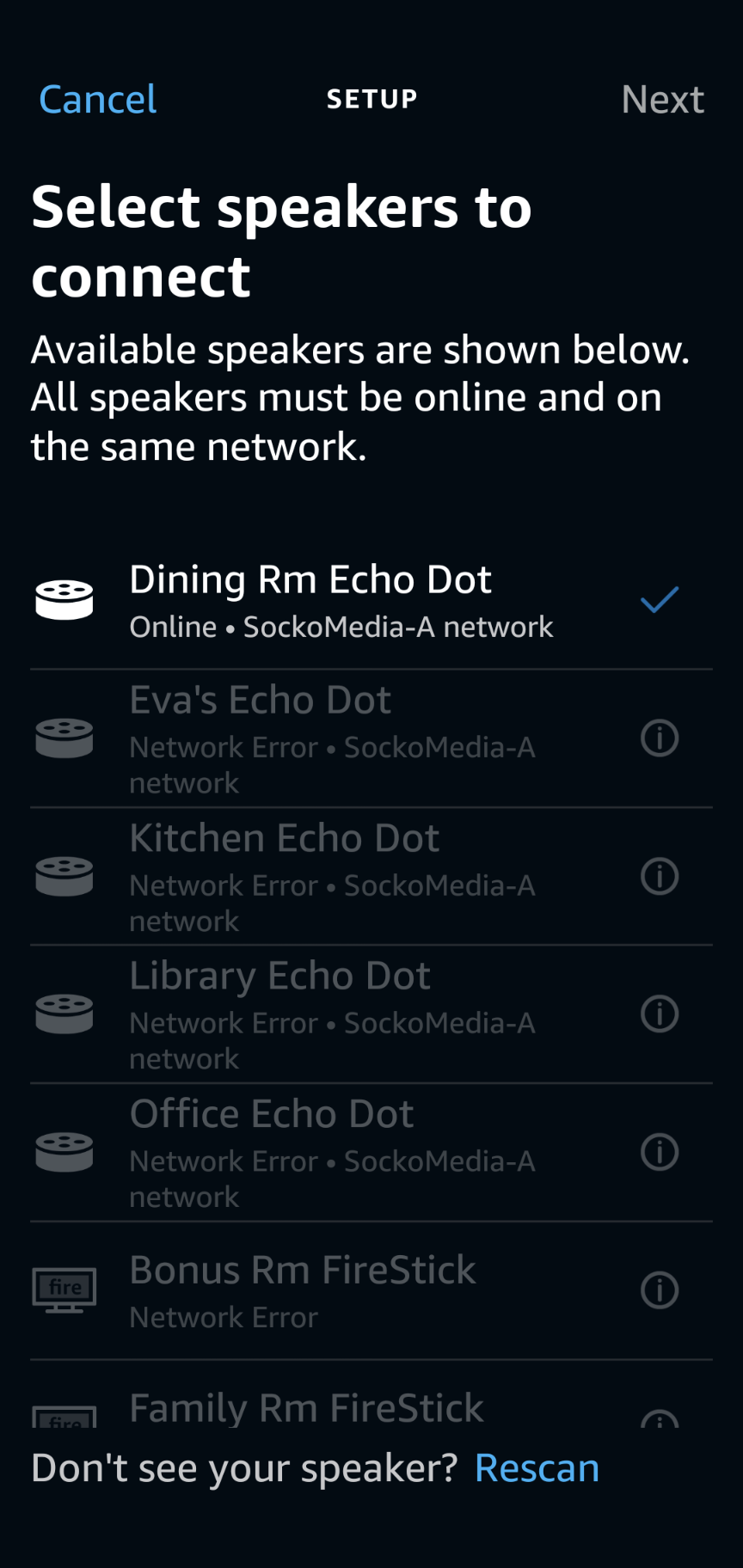
Task: Open info icon for Library Echo Dot
Action: coord(660,1014)
